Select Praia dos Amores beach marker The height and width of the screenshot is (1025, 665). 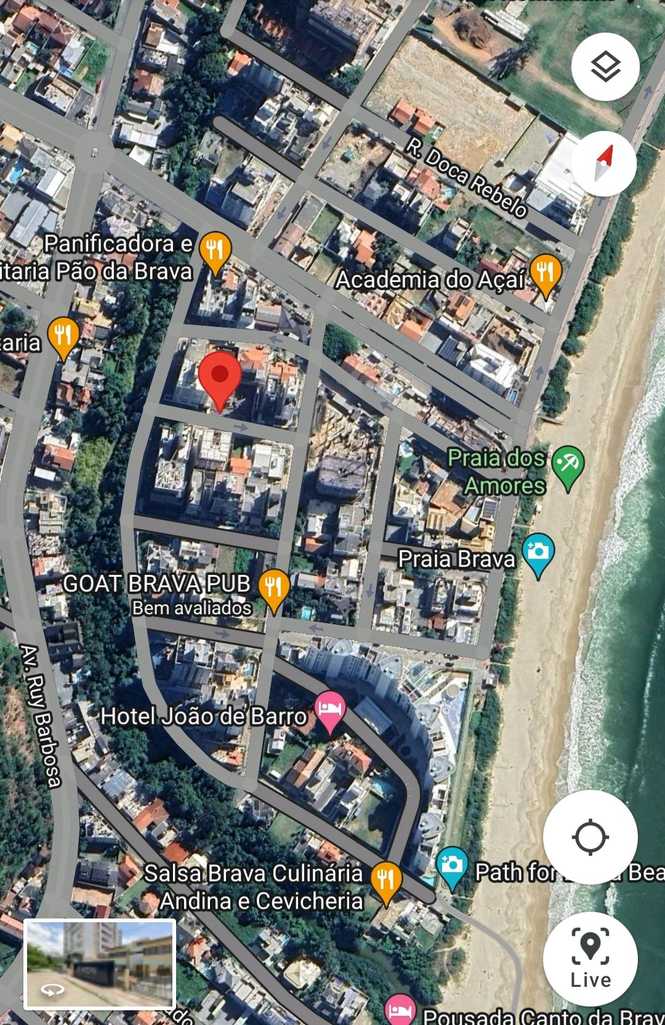[x=568, y=465]
